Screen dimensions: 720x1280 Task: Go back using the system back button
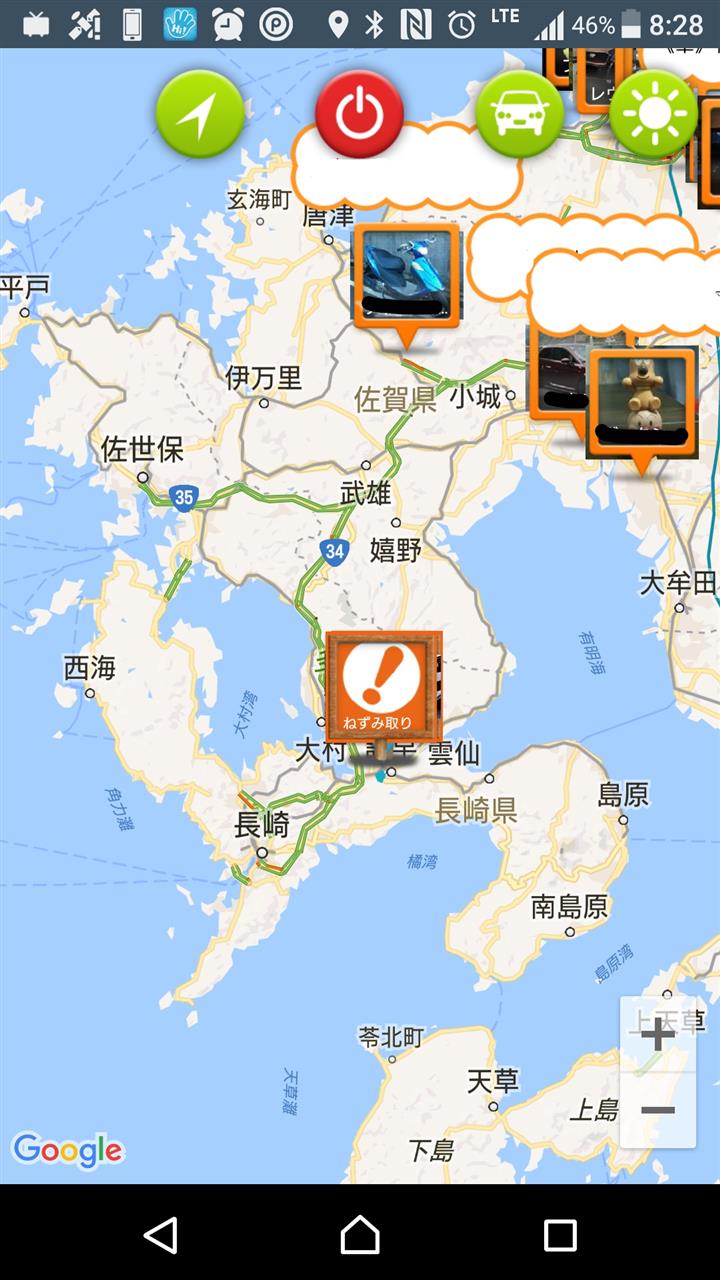161,1235
